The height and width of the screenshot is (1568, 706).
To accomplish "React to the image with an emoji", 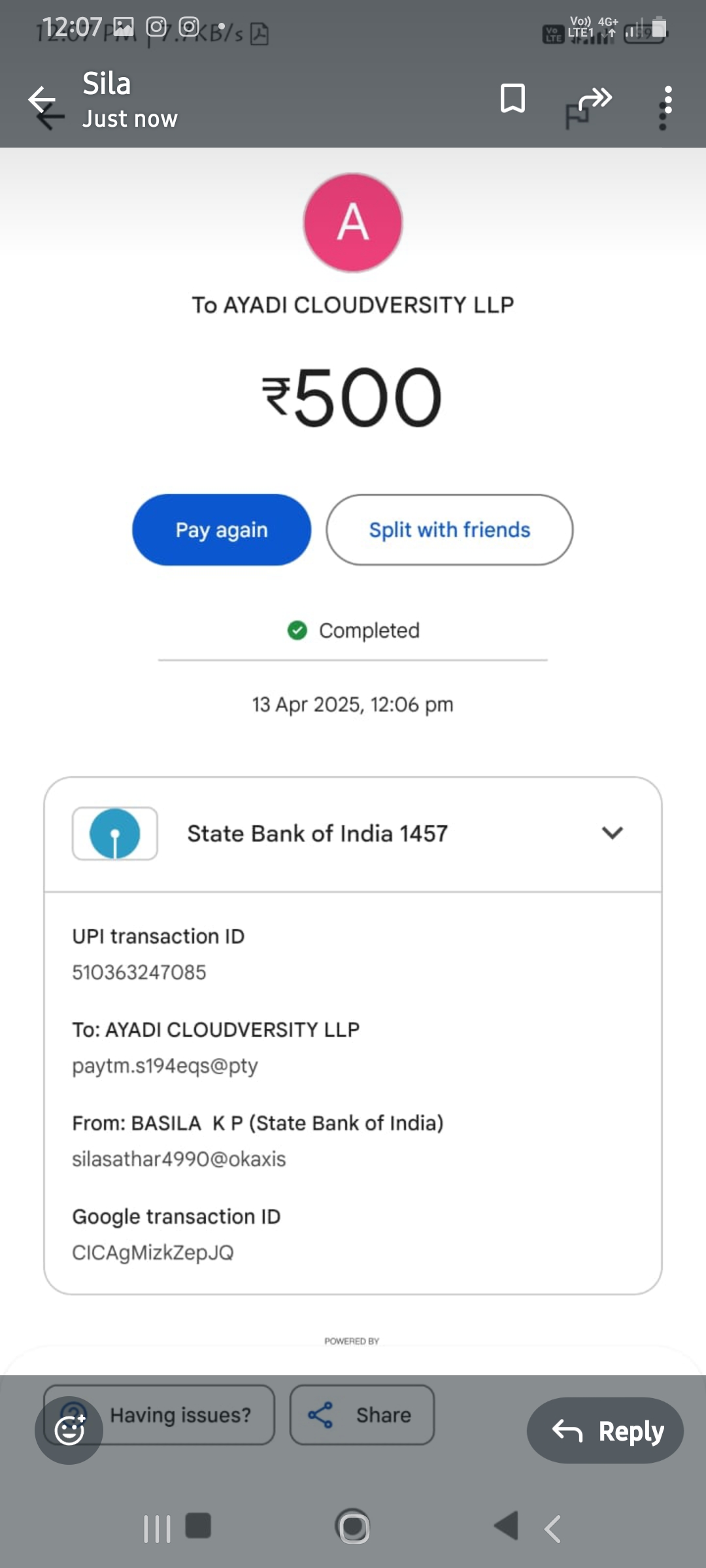I will 69,1431.
